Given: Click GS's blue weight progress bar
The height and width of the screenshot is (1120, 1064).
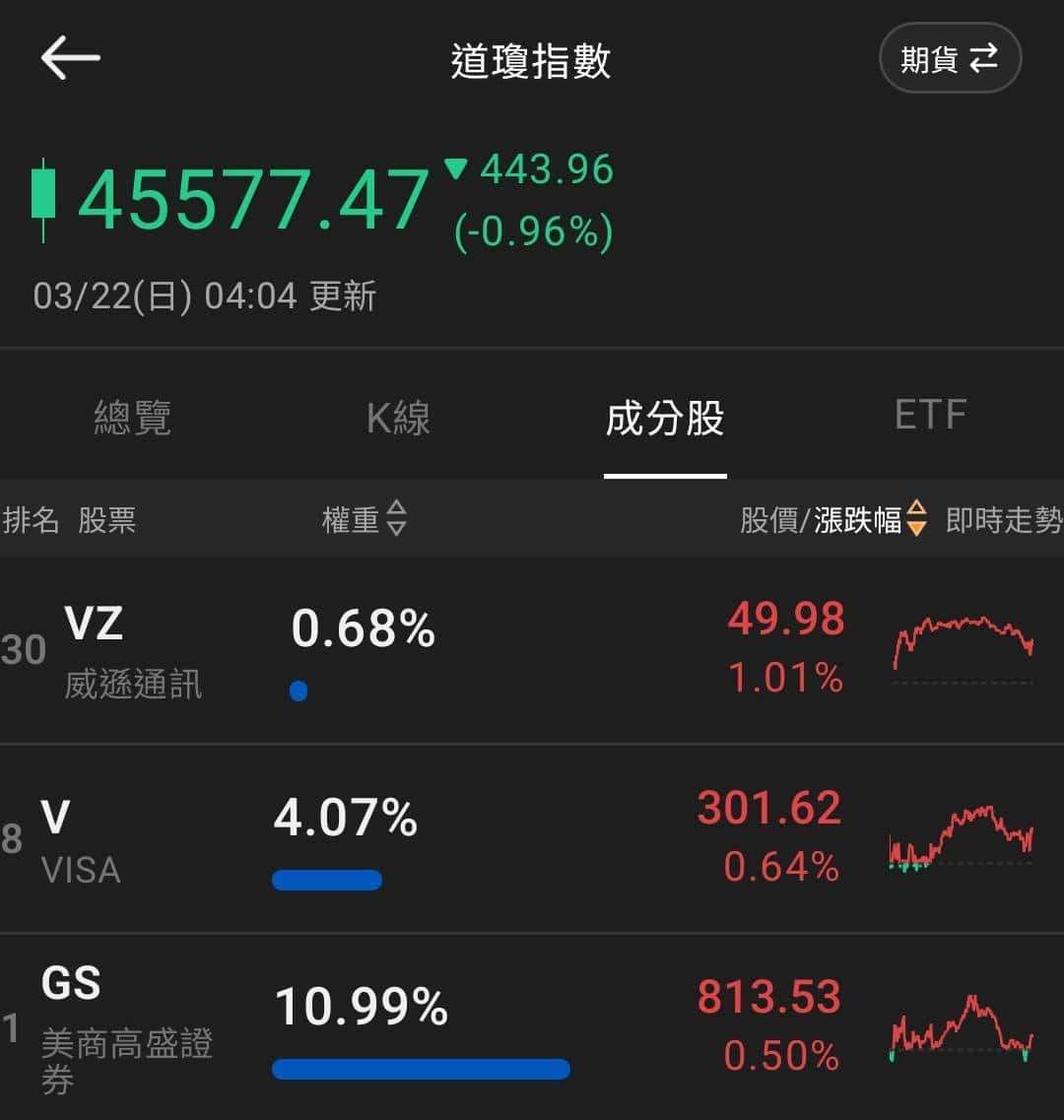Looking at the screenshot, I should coord(420,1069).
